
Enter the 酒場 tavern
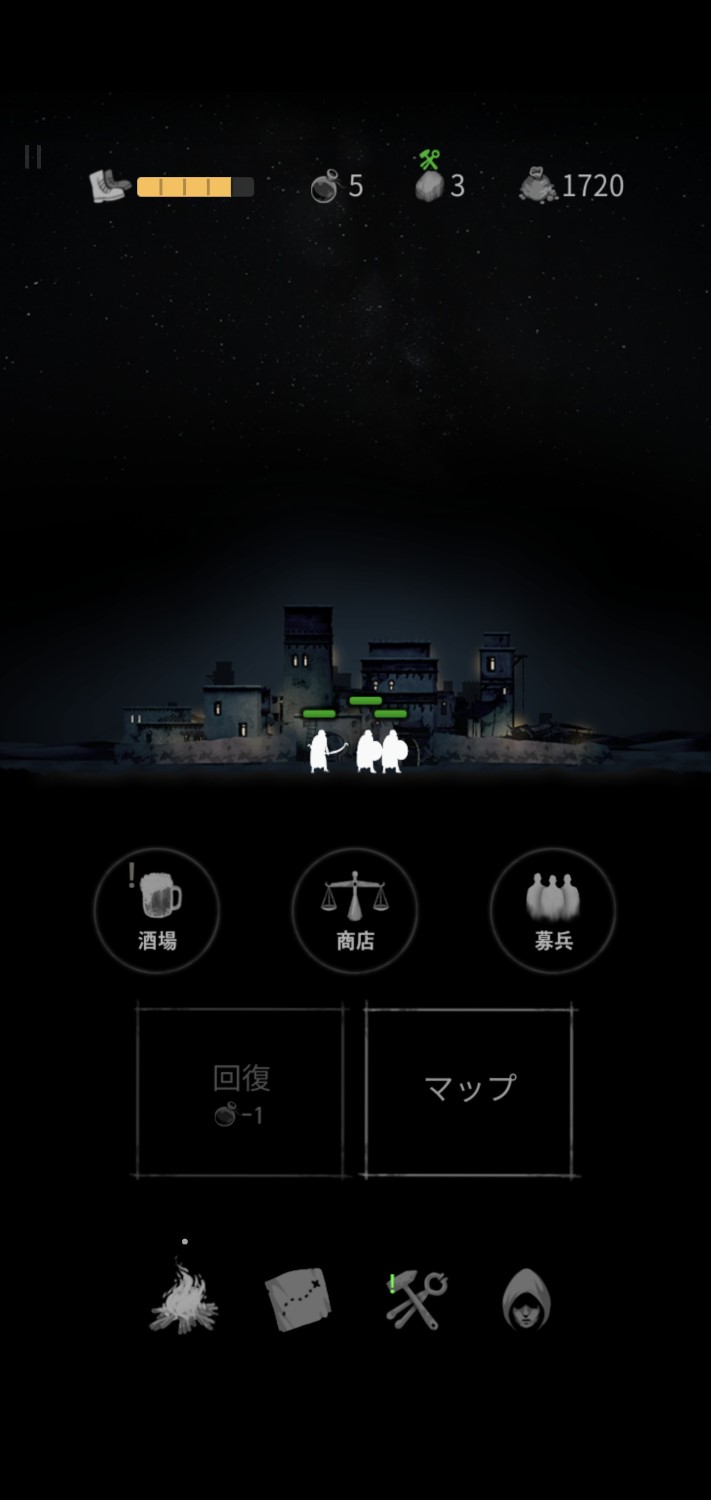pos(157,910)
